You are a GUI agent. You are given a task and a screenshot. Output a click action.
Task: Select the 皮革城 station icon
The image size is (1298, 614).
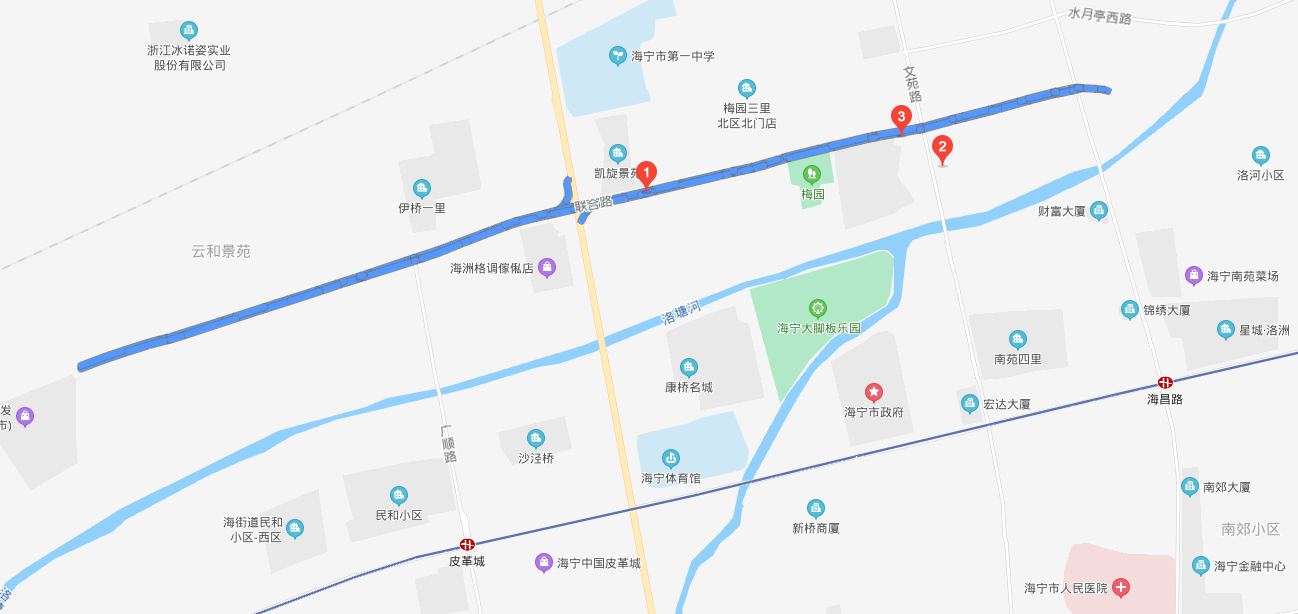point(467,544)
